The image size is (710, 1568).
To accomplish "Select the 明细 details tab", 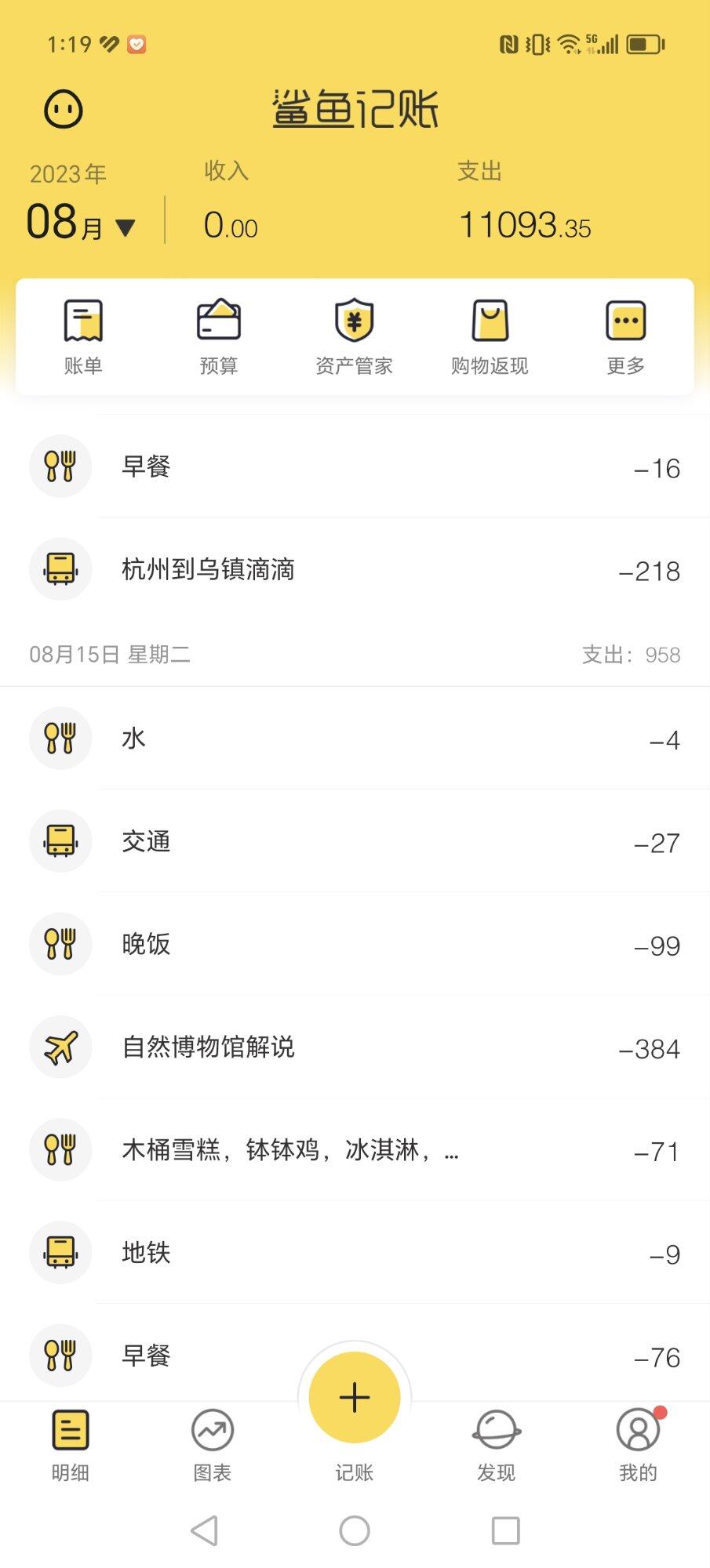I will [x=71, y=1446].
